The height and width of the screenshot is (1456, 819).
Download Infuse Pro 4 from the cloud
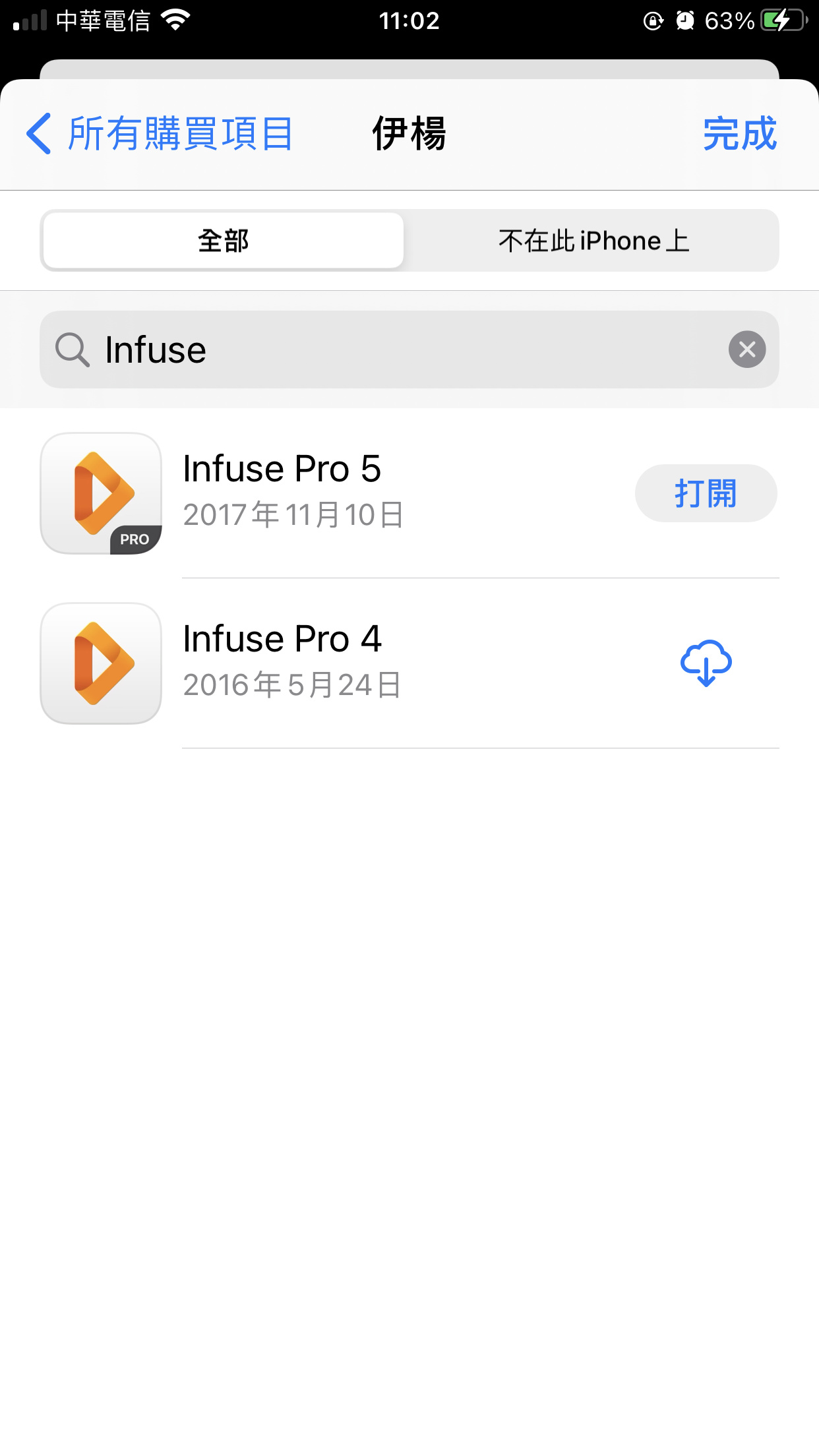coord(706,663)
